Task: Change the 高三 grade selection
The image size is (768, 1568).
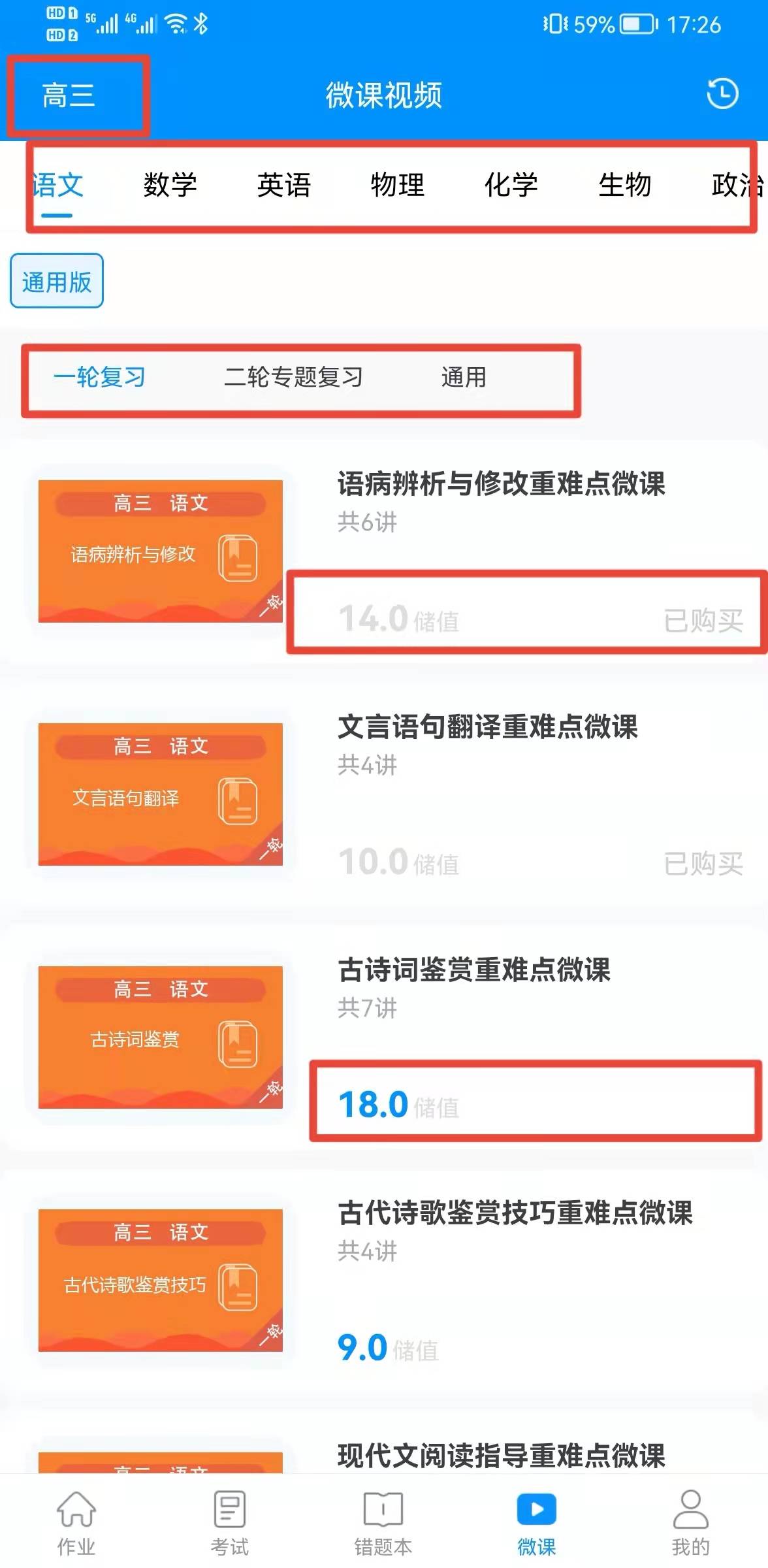Action: click(x=69, y=95)
